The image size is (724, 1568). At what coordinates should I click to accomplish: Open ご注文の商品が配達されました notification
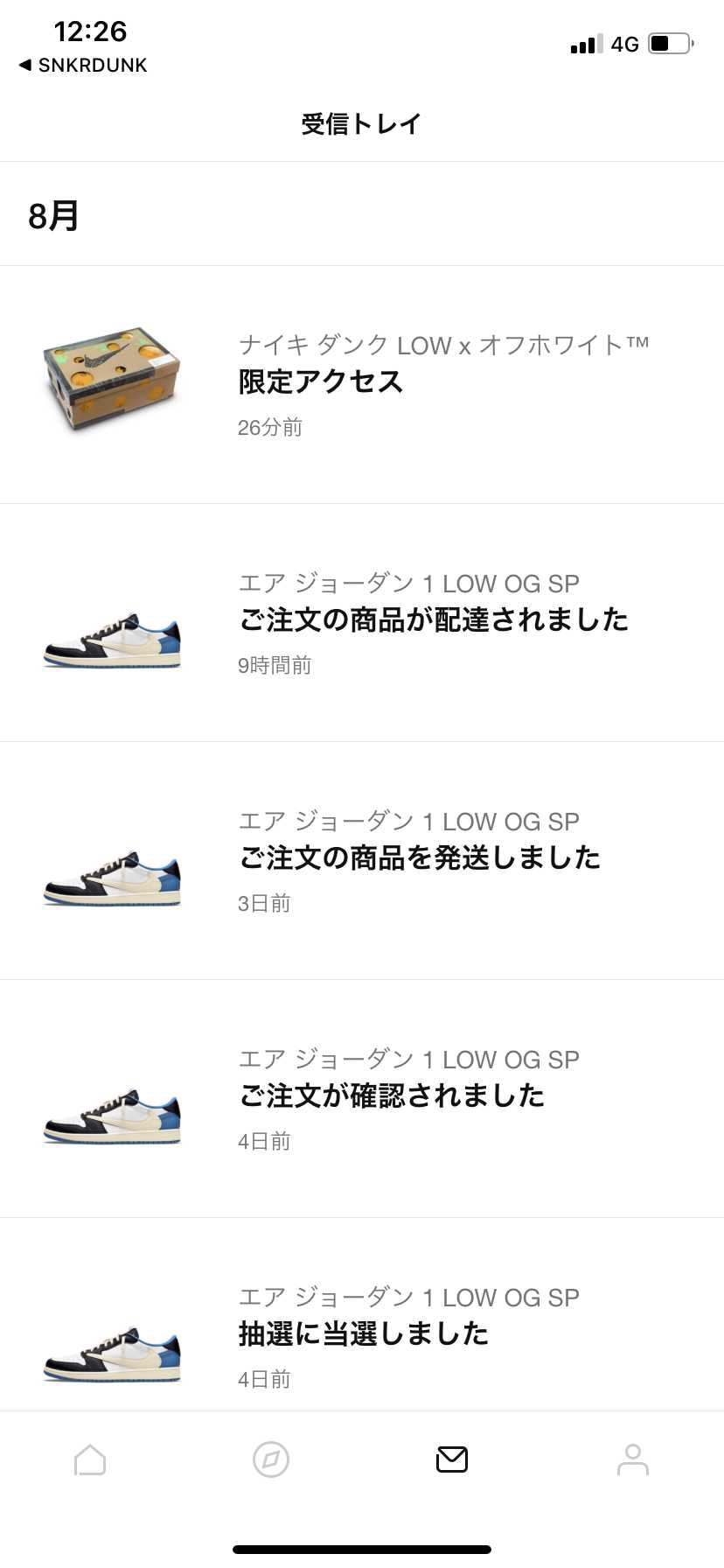362,623
